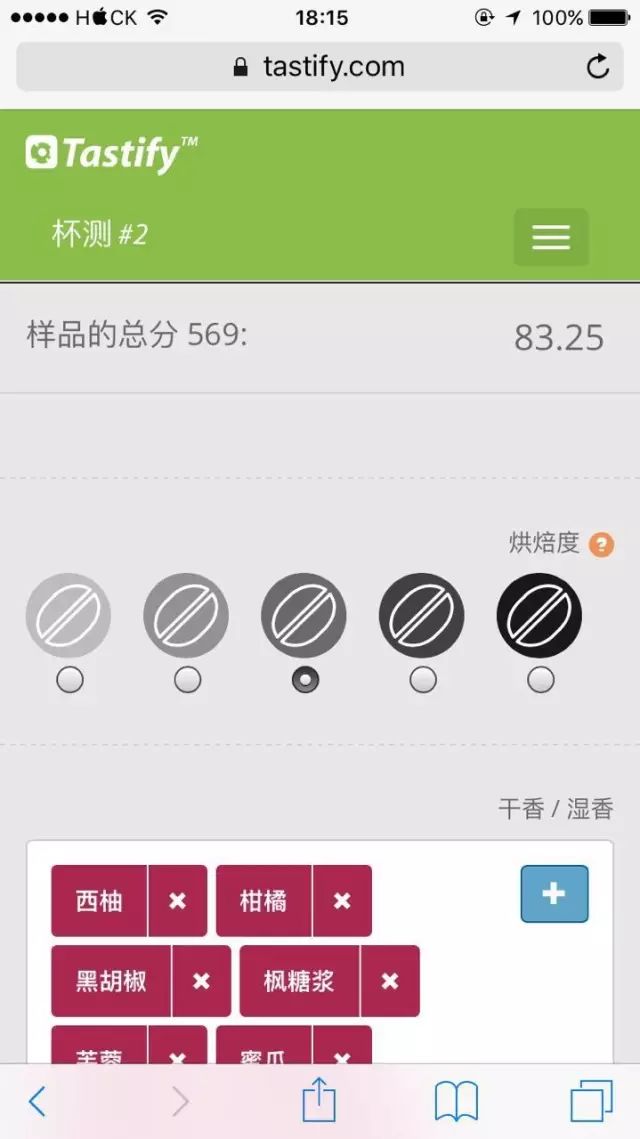Show all open Safari tabs

[591, 1101]
